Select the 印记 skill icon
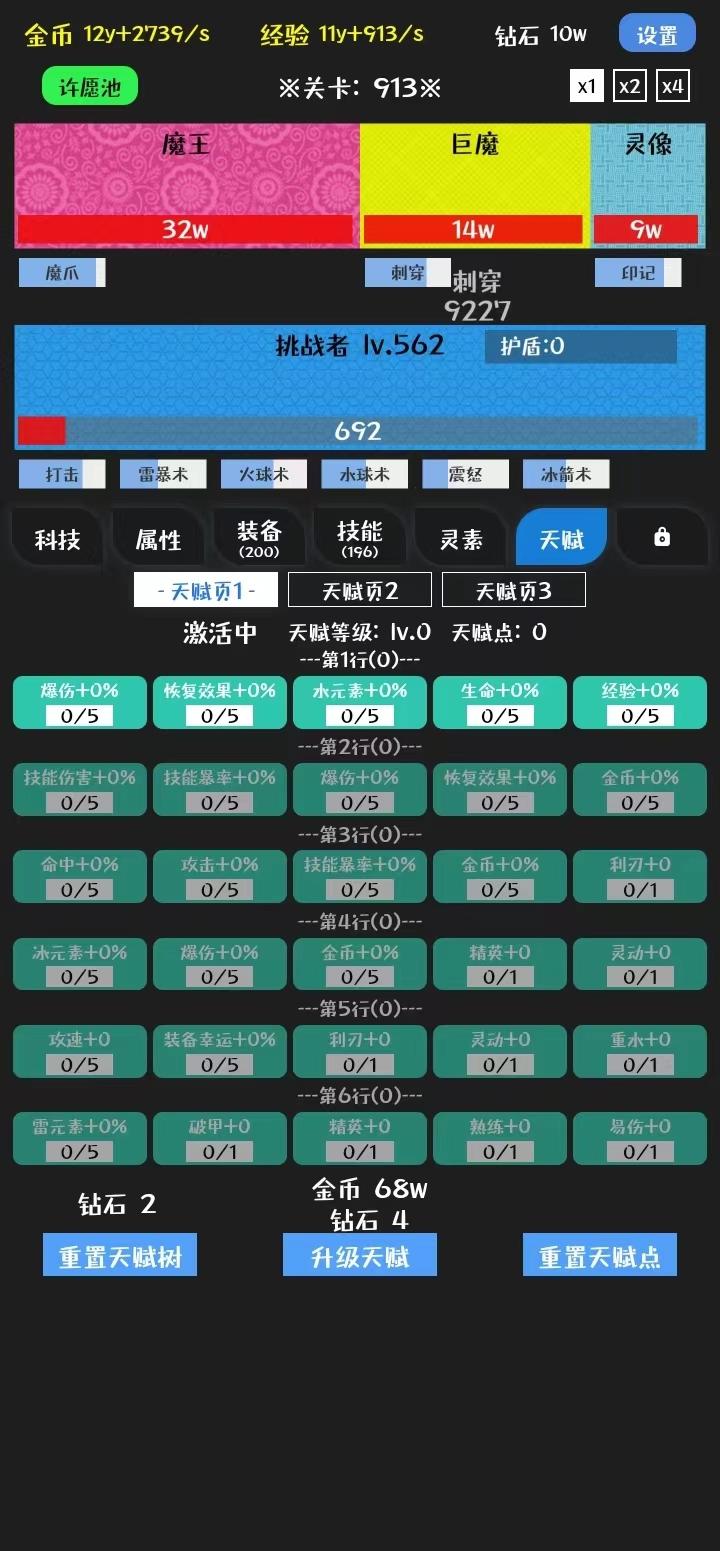720x1551 pixels. [638, 272]
